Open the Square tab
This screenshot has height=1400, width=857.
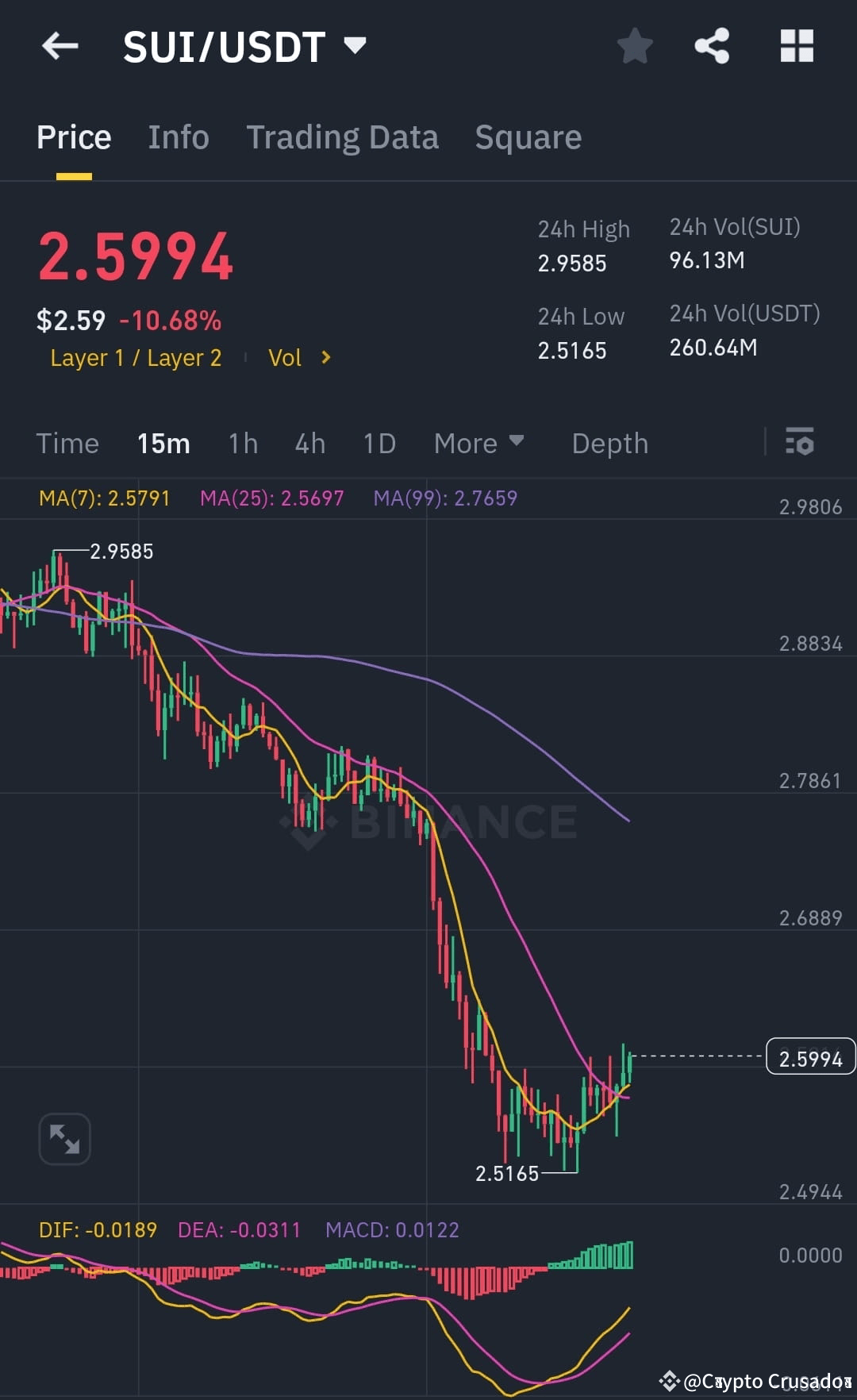click(x=528, y=137)
